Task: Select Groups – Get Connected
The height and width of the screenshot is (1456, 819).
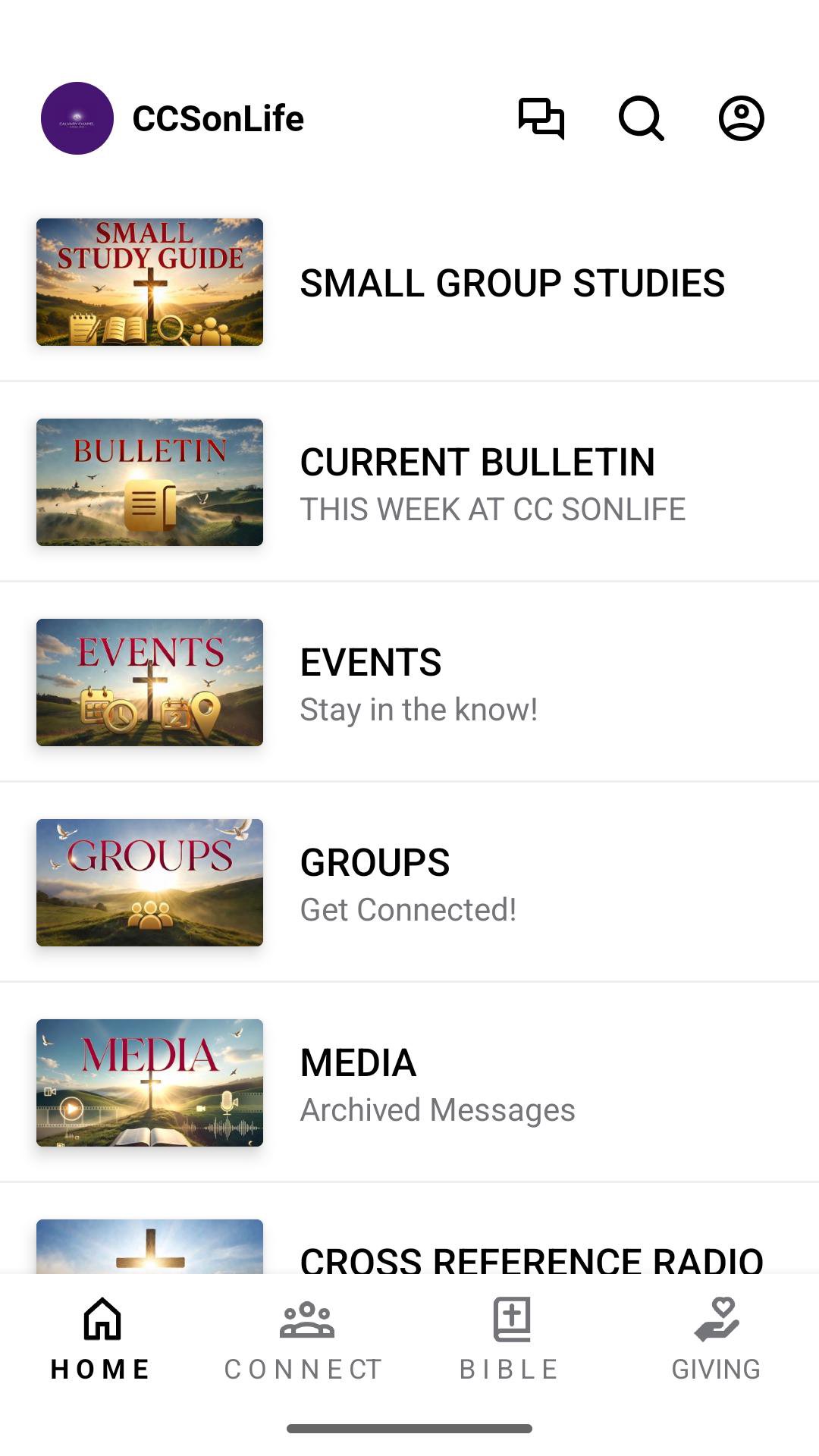Action: point(409,883)
